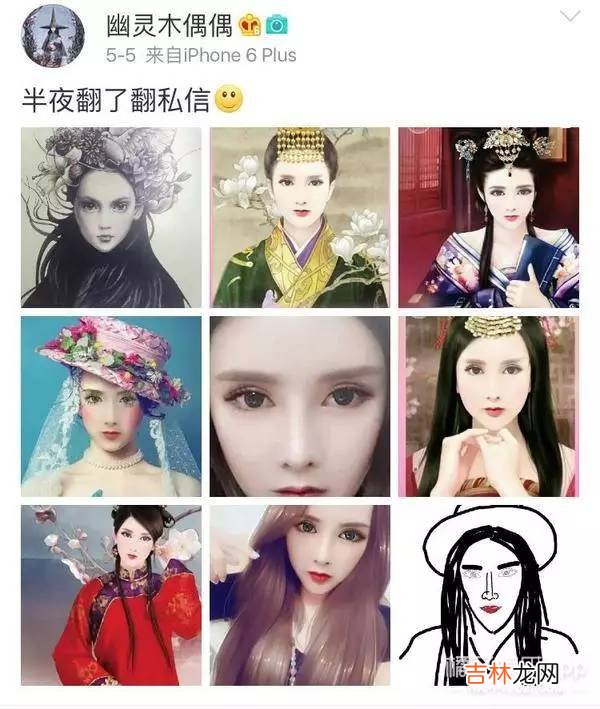Viewport: 600px width, 709px height.
Task: Open the flower hat with veil portrait
Action: click(110, 406)
